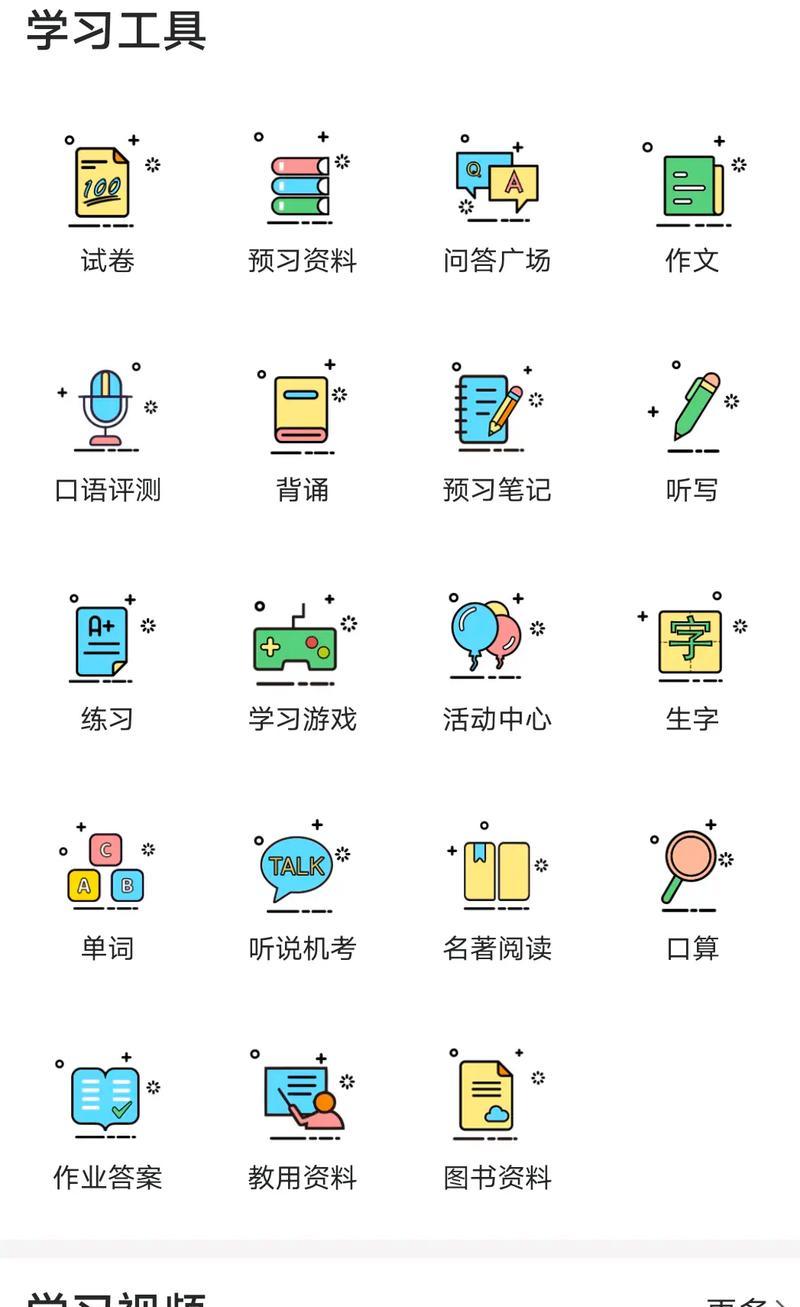
Task: Open 预习笔记 notes
Action: pos(497,434)
